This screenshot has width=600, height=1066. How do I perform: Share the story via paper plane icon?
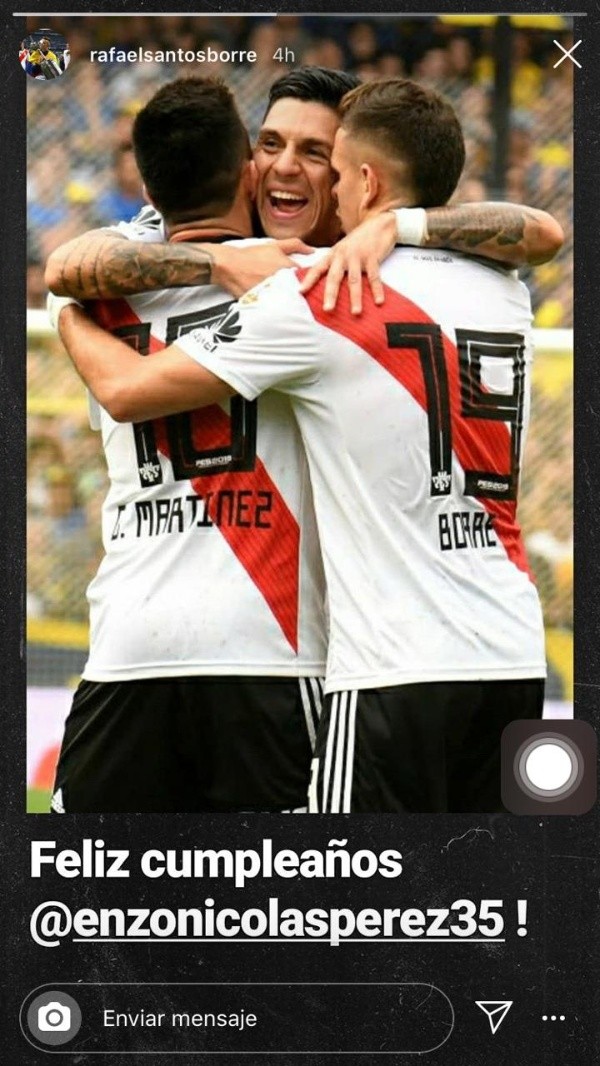[494, 1017]
